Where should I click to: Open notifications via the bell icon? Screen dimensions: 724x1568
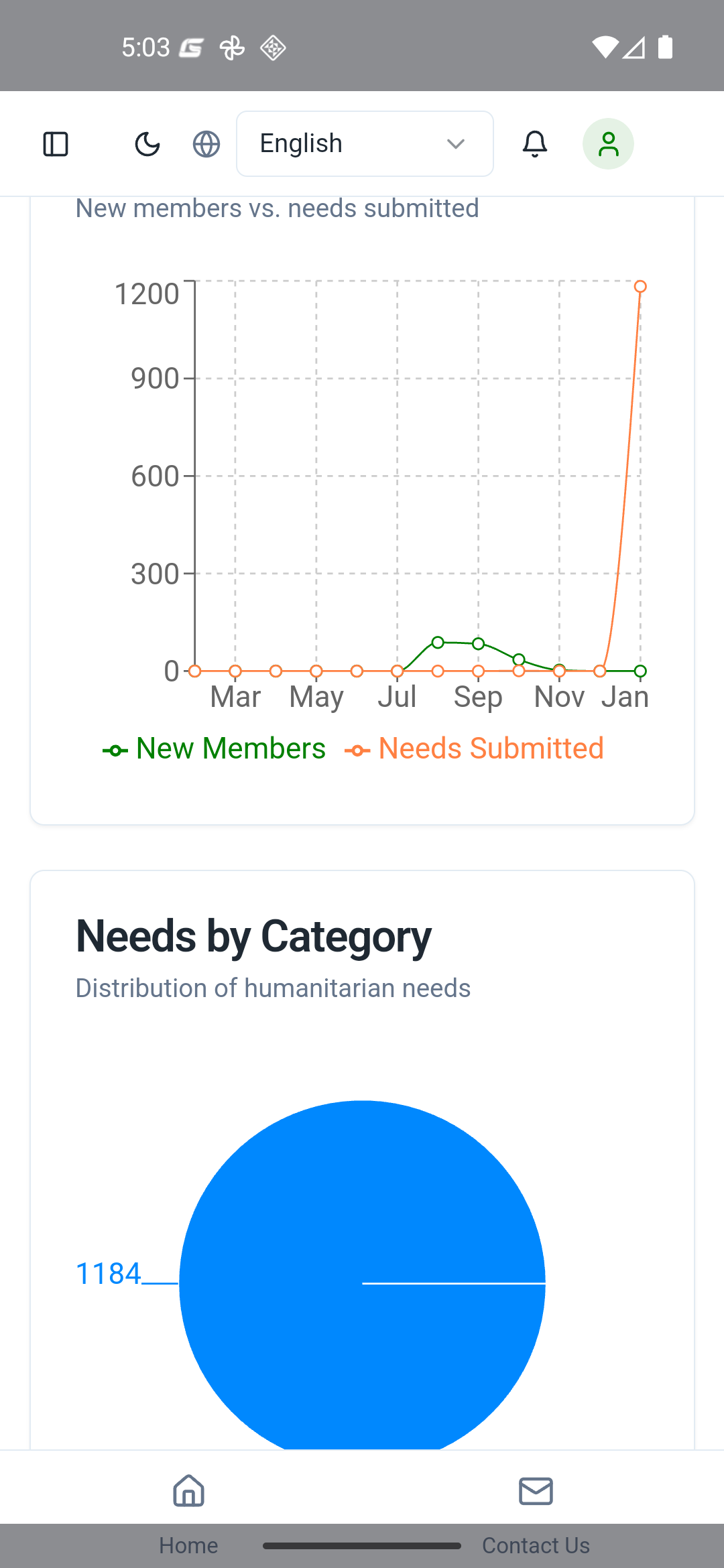(x=534, y=143)
